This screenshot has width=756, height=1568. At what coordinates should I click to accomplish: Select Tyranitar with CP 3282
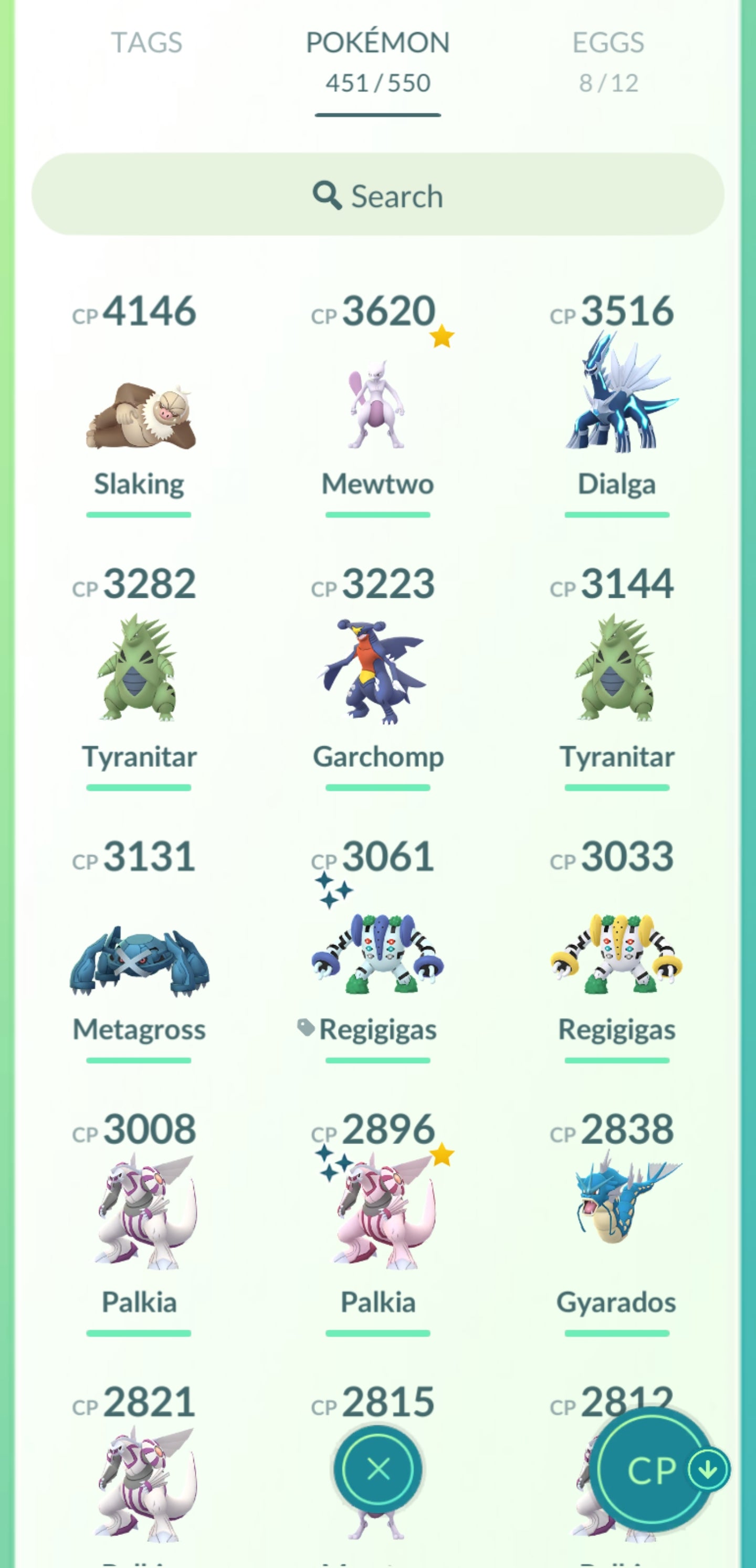140,670
